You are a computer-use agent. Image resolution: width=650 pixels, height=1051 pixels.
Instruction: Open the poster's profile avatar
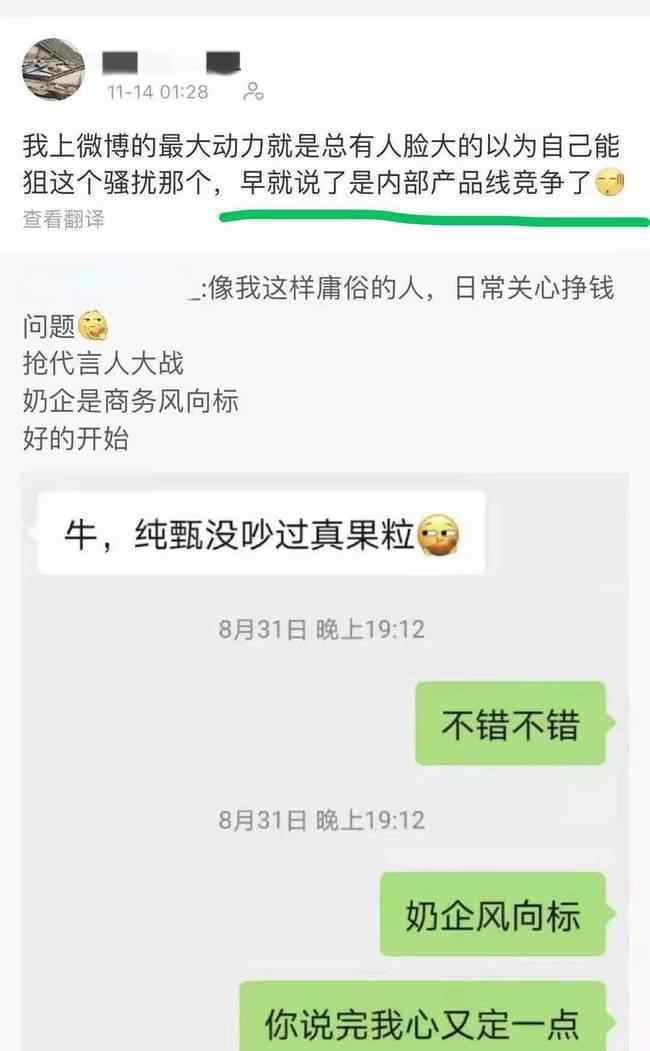[54, 69]
